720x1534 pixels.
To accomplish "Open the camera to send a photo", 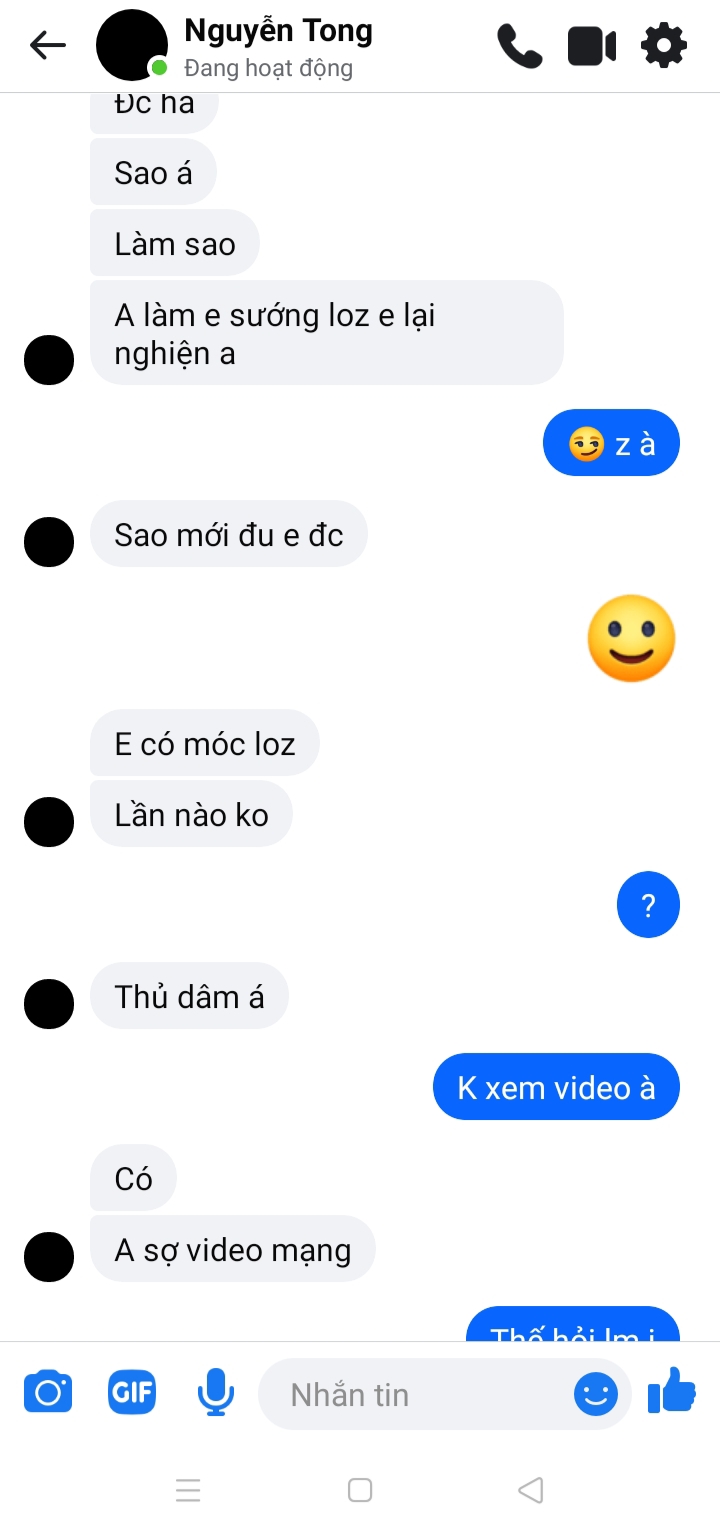I will 48,1392.
